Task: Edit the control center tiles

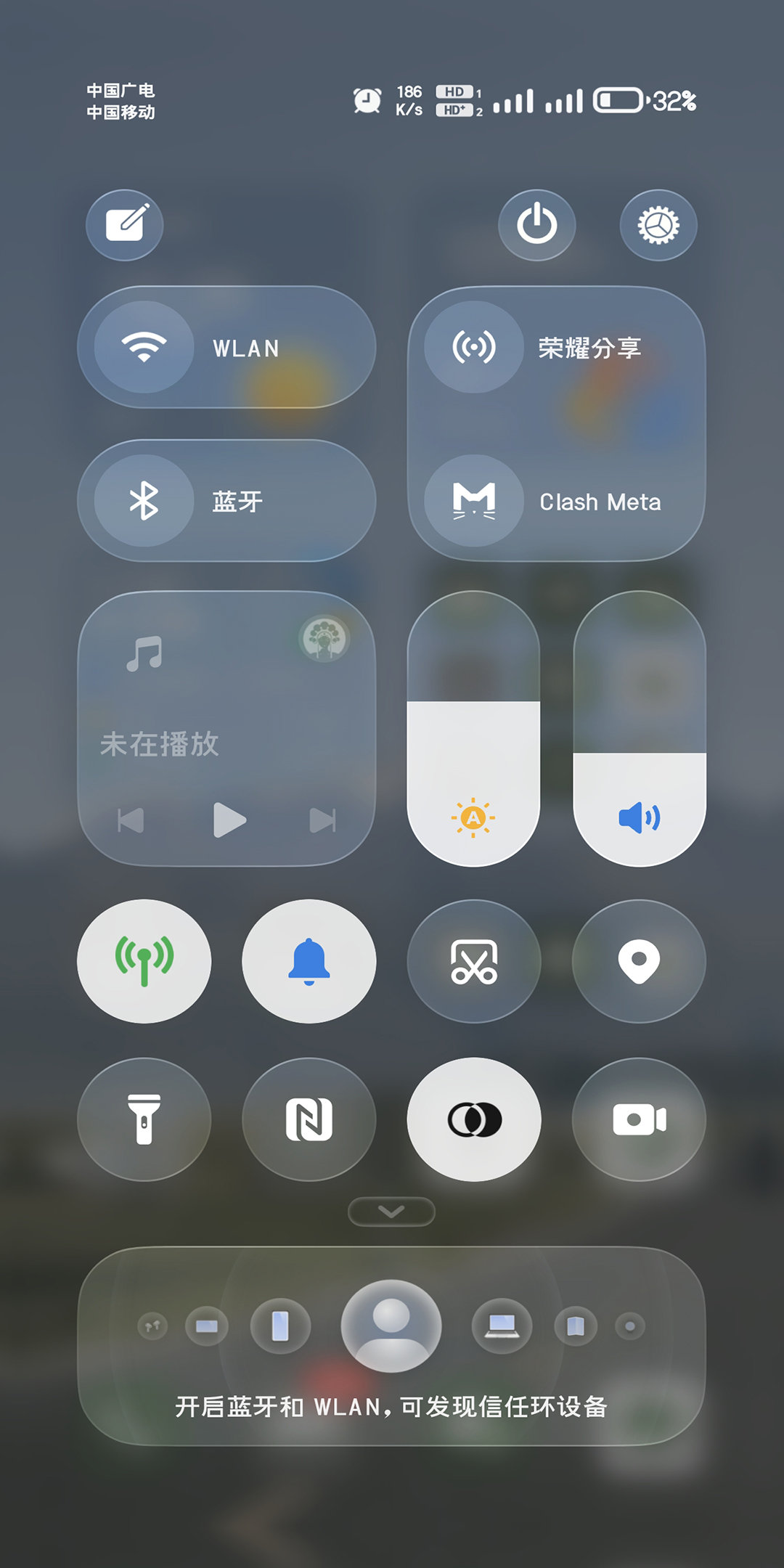Action: pos(125,225)
